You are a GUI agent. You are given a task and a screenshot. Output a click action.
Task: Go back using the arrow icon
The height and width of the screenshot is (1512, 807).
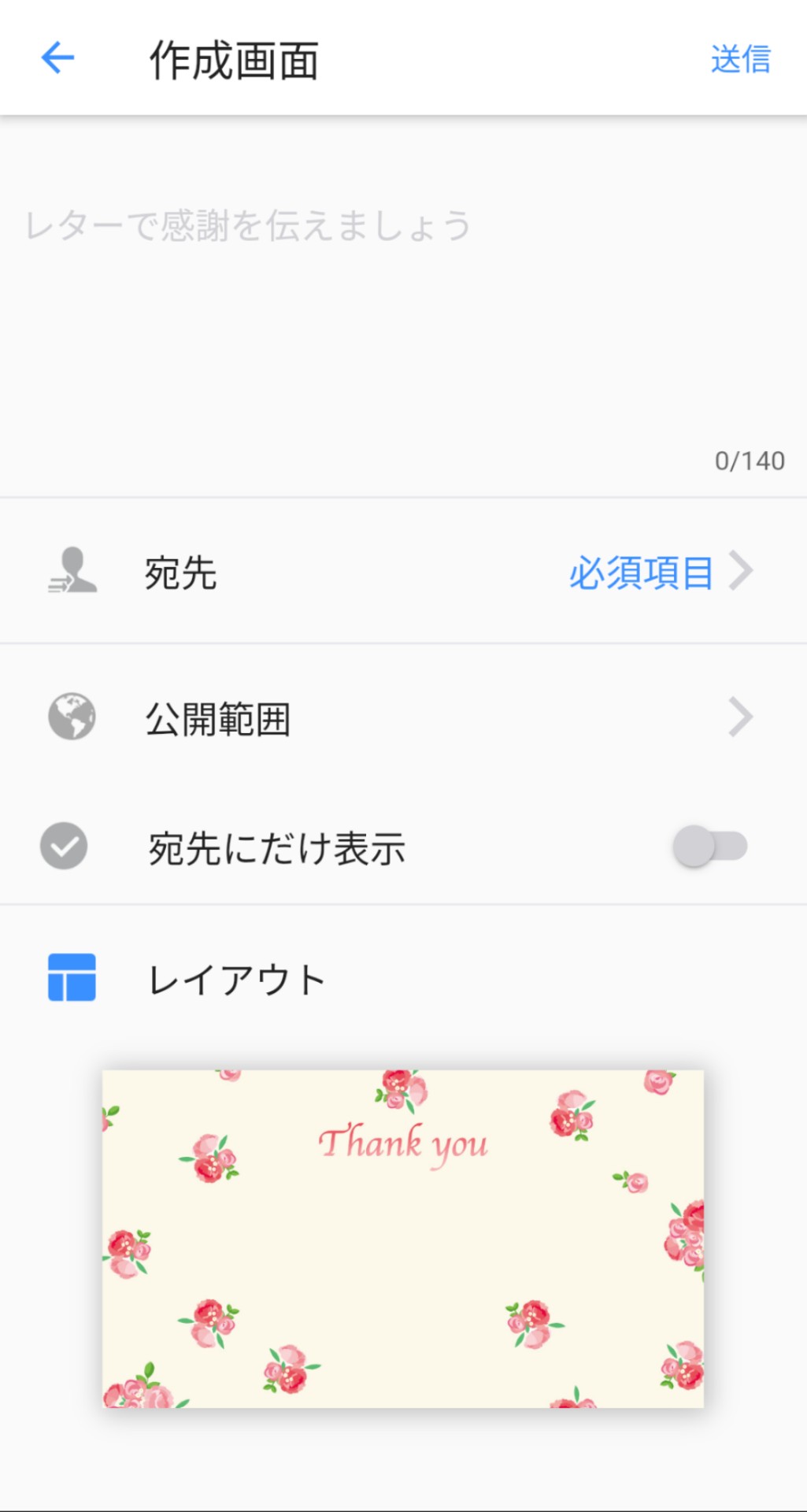coord(57,58)
